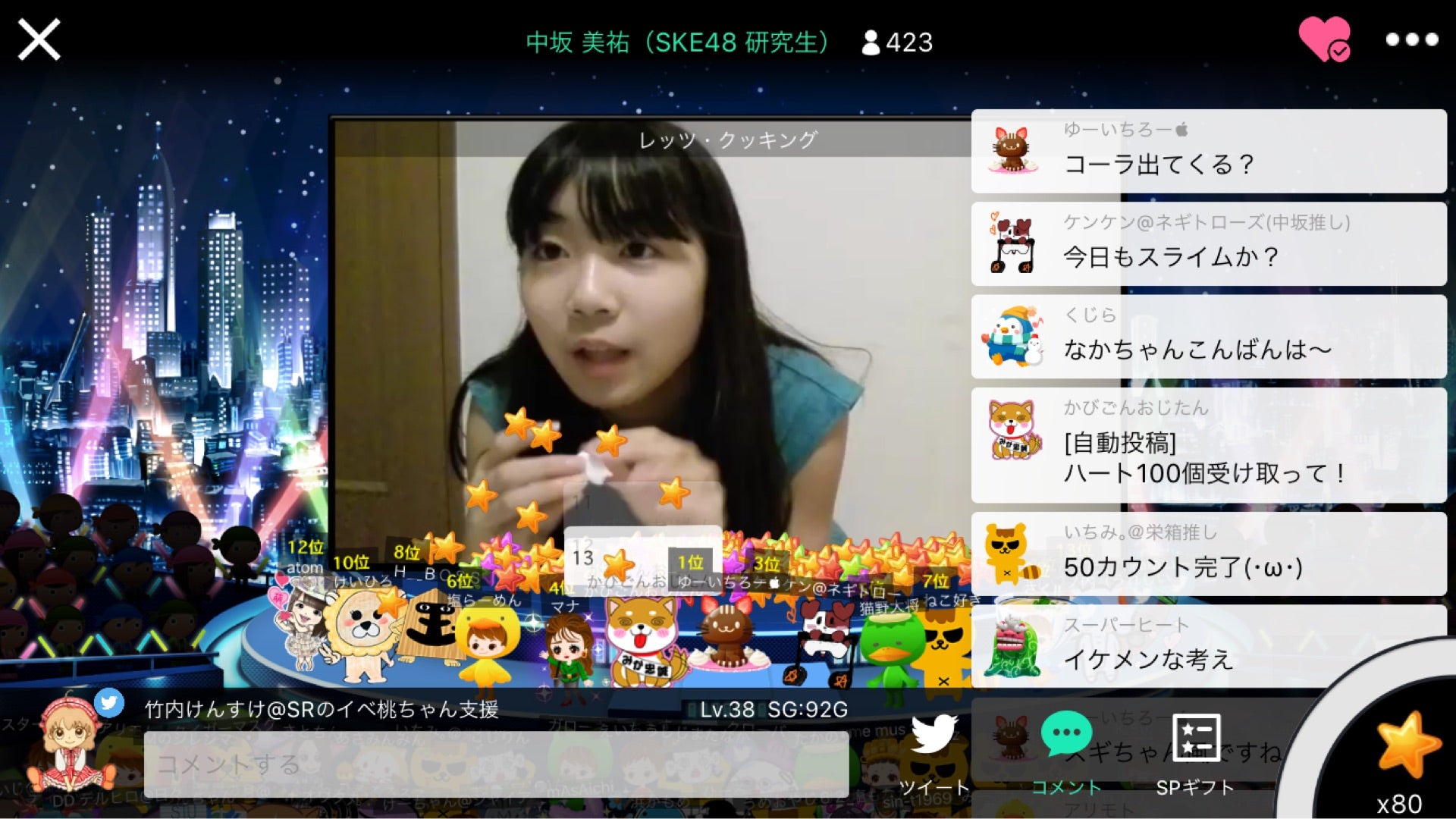The width and height of the screenshot is (1456, 819).
Task: Close the live stream room
Action: [39, 39]
